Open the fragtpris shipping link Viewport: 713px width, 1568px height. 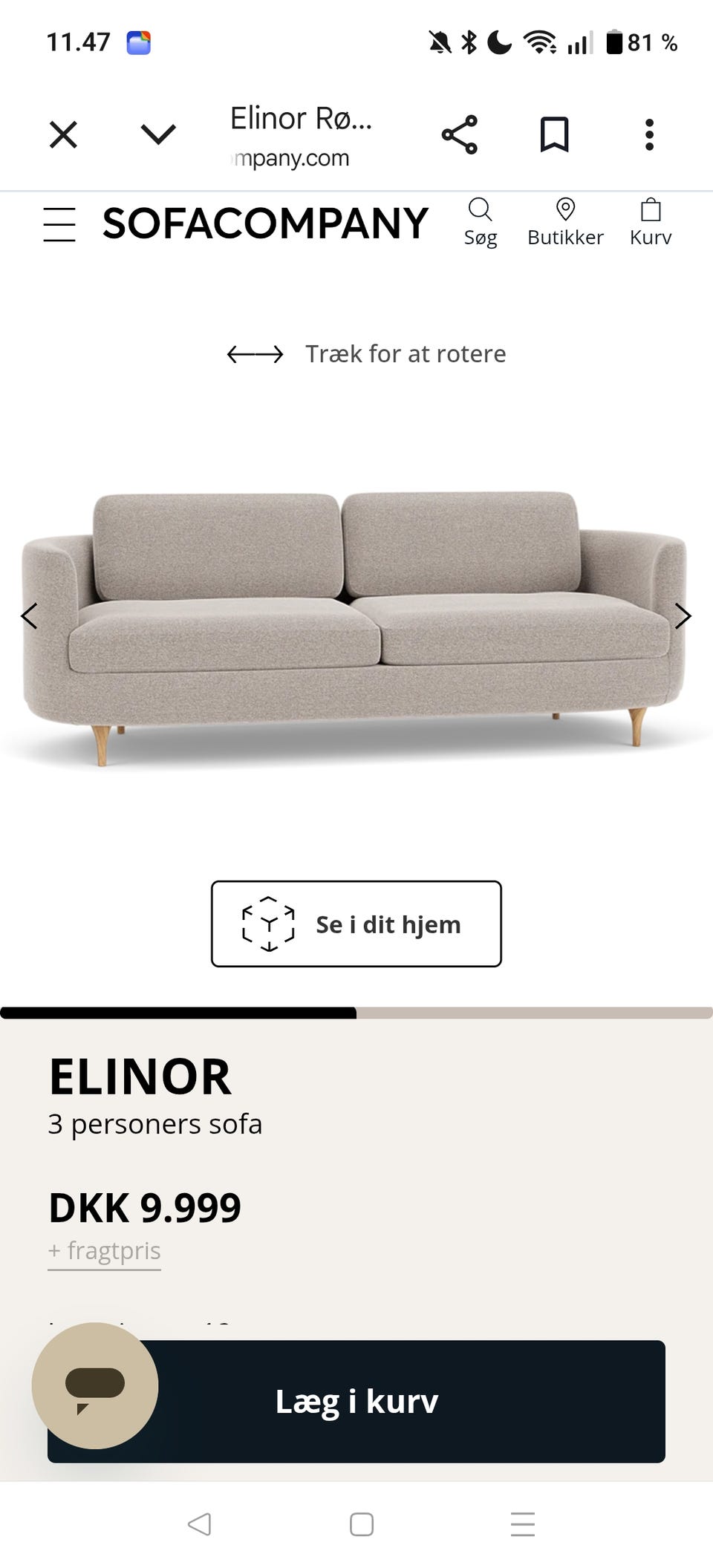[x=105, y=1251]
